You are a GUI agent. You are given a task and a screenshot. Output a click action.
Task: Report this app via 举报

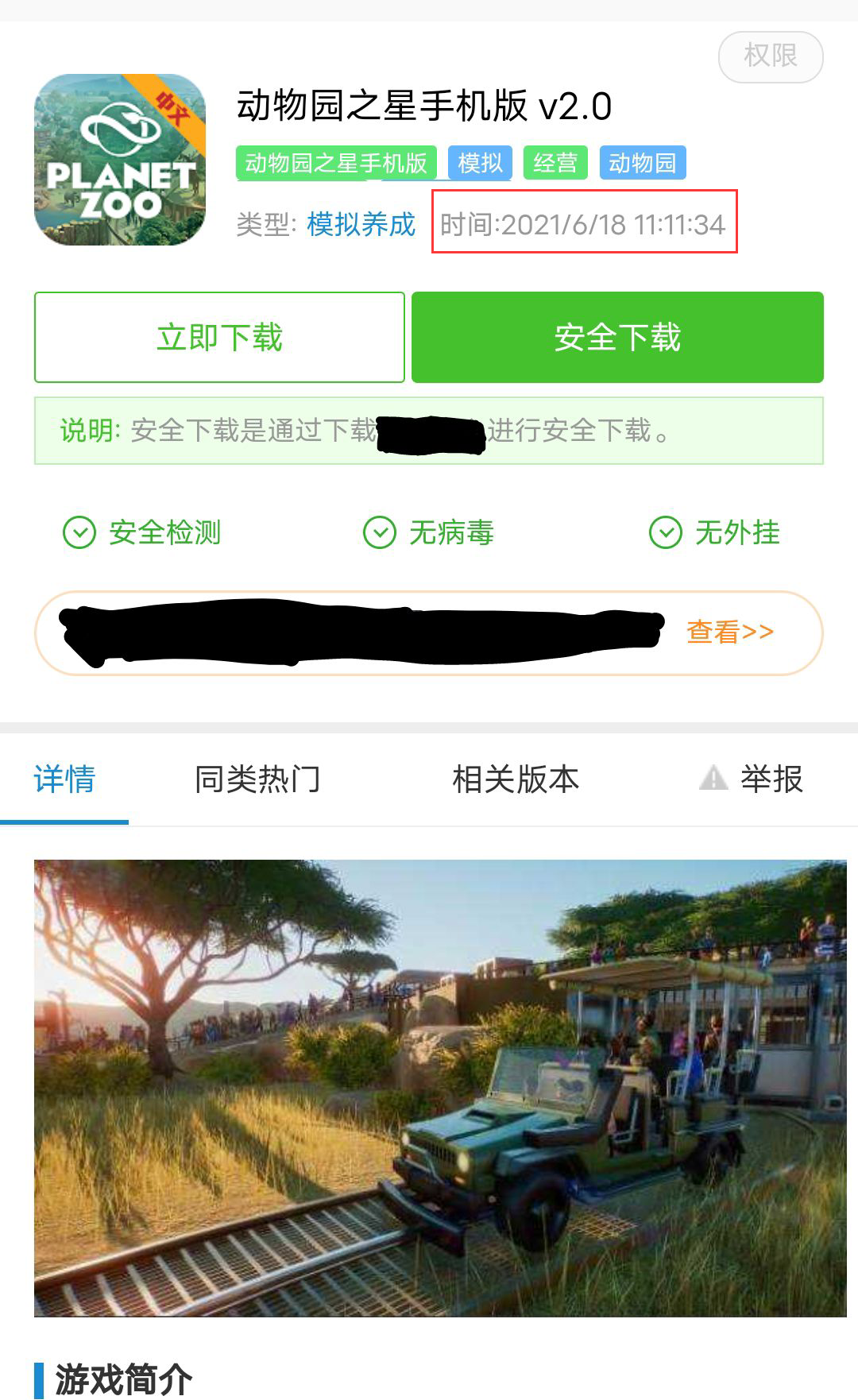[x=752, y=779]
